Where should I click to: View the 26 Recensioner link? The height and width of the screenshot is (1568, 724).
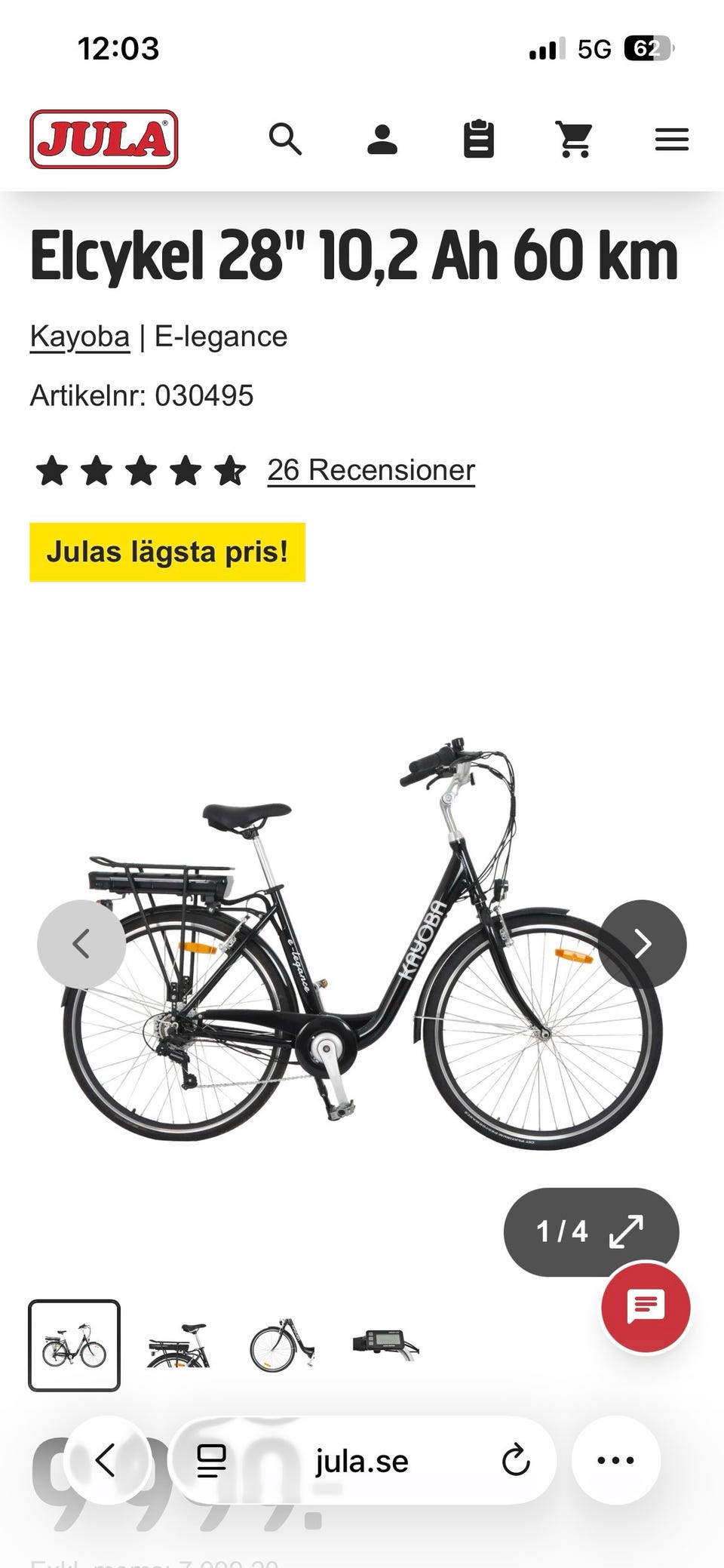click(371, 470)
